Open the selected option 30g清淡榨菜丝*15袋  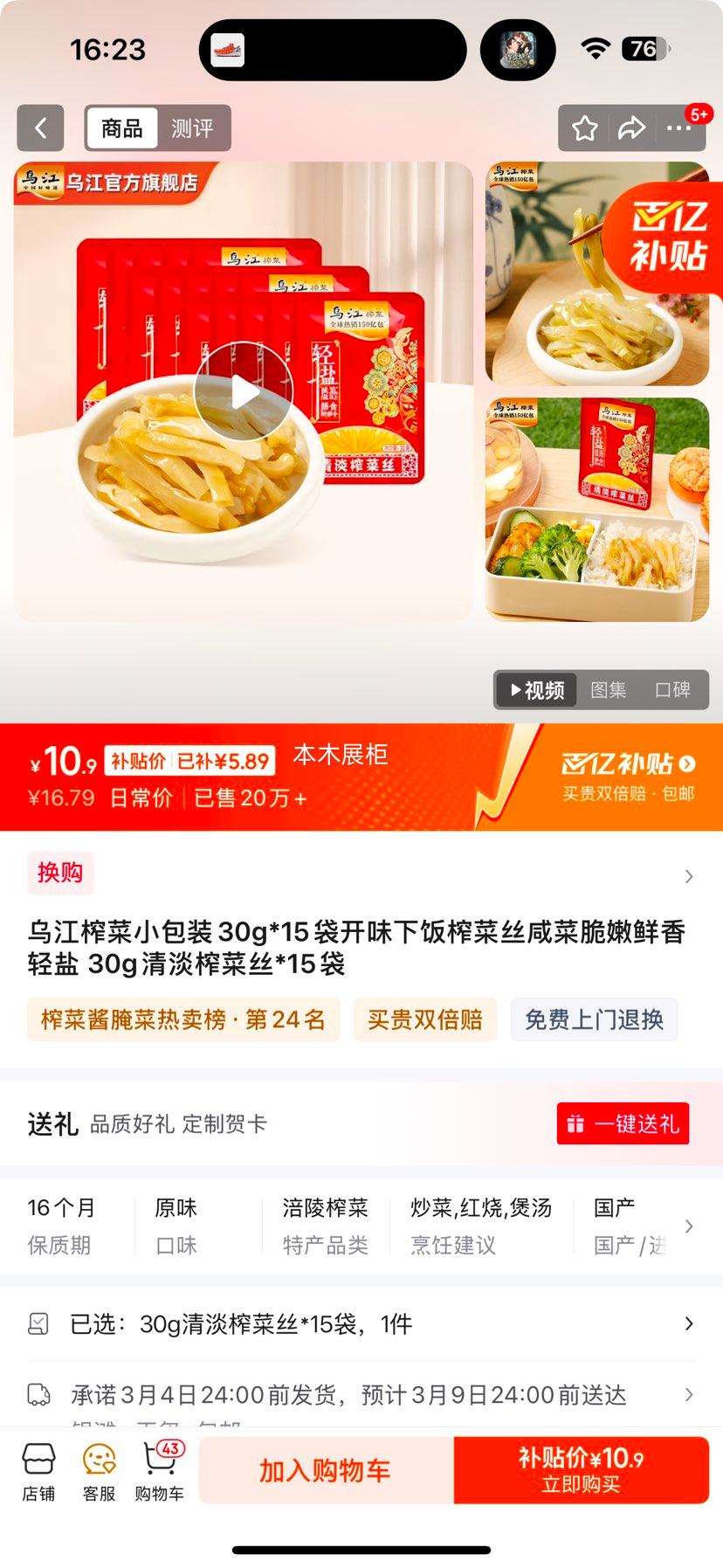(361, 1324)
